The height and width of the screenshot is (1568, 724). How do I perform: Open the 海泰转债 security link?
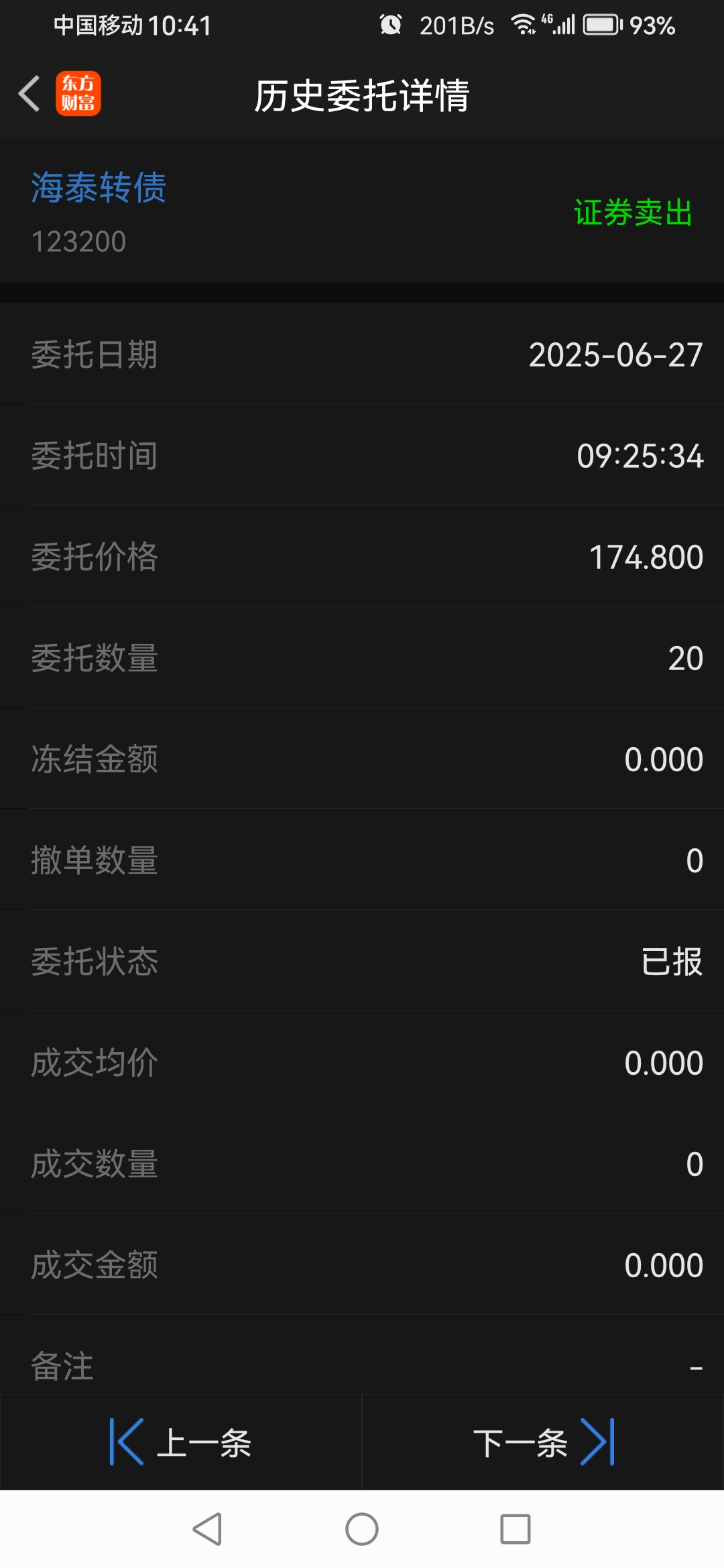[99, 188]
